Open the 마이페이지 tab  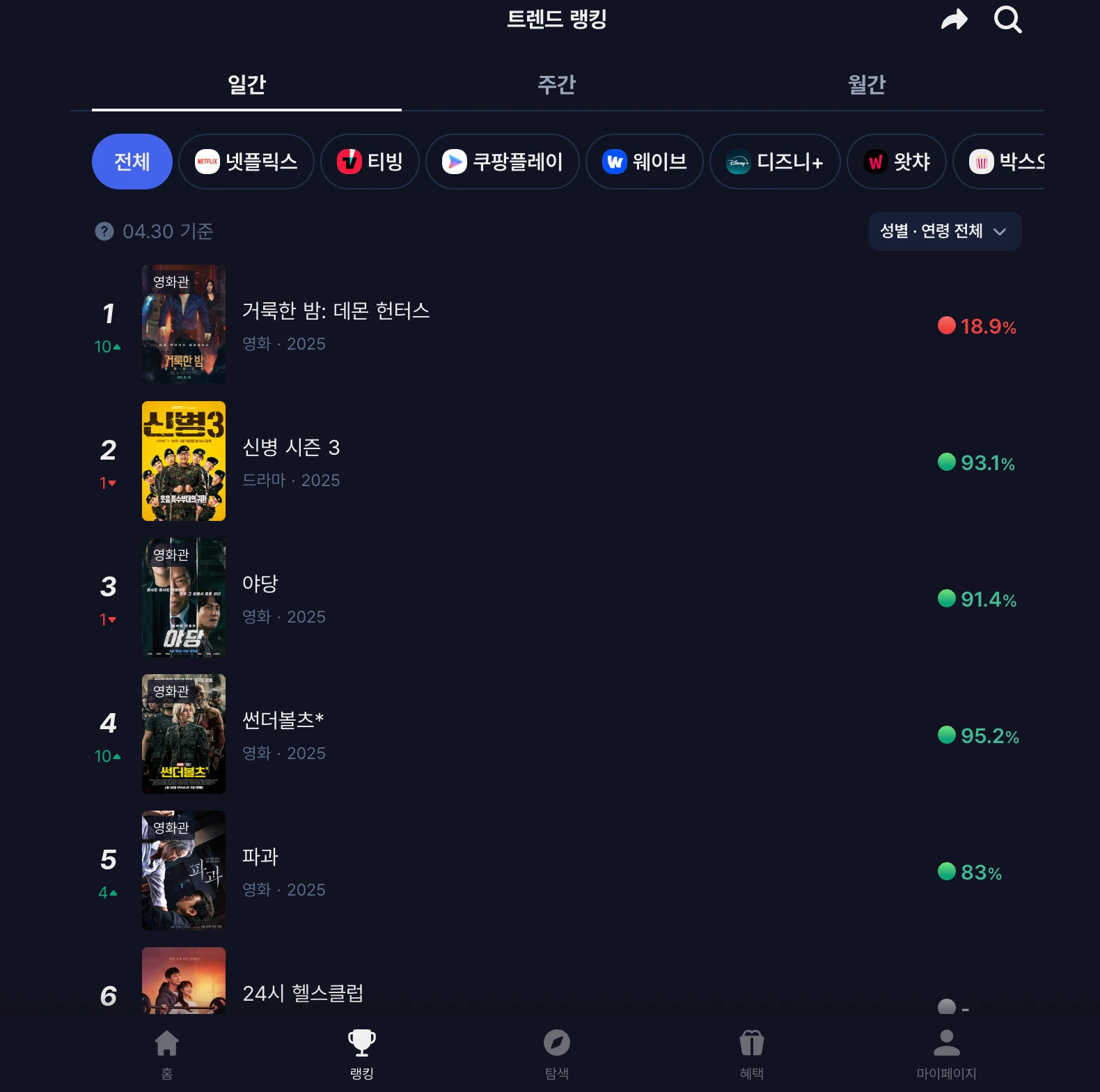[x=946, y=1054]
